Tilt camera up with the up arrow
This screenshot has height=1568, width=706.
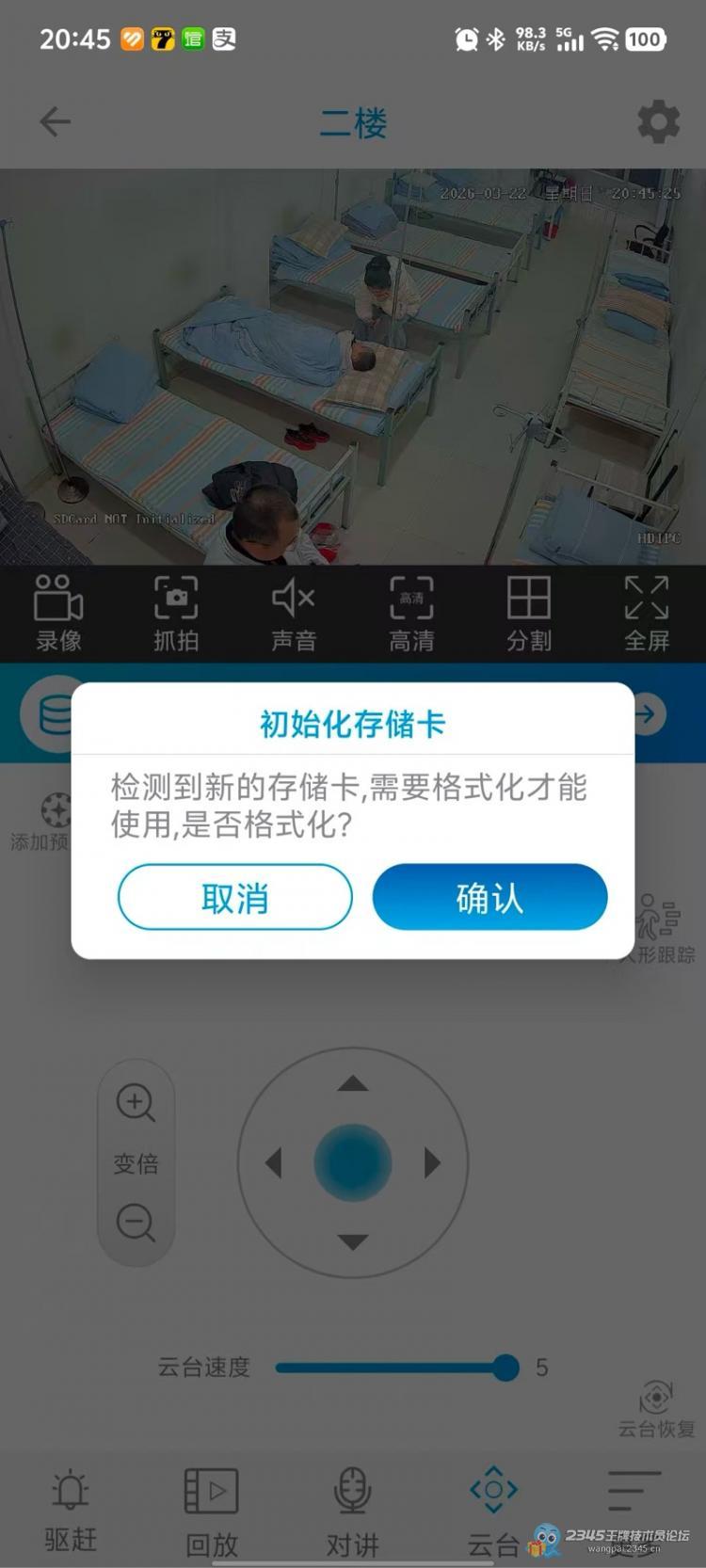353,1084
